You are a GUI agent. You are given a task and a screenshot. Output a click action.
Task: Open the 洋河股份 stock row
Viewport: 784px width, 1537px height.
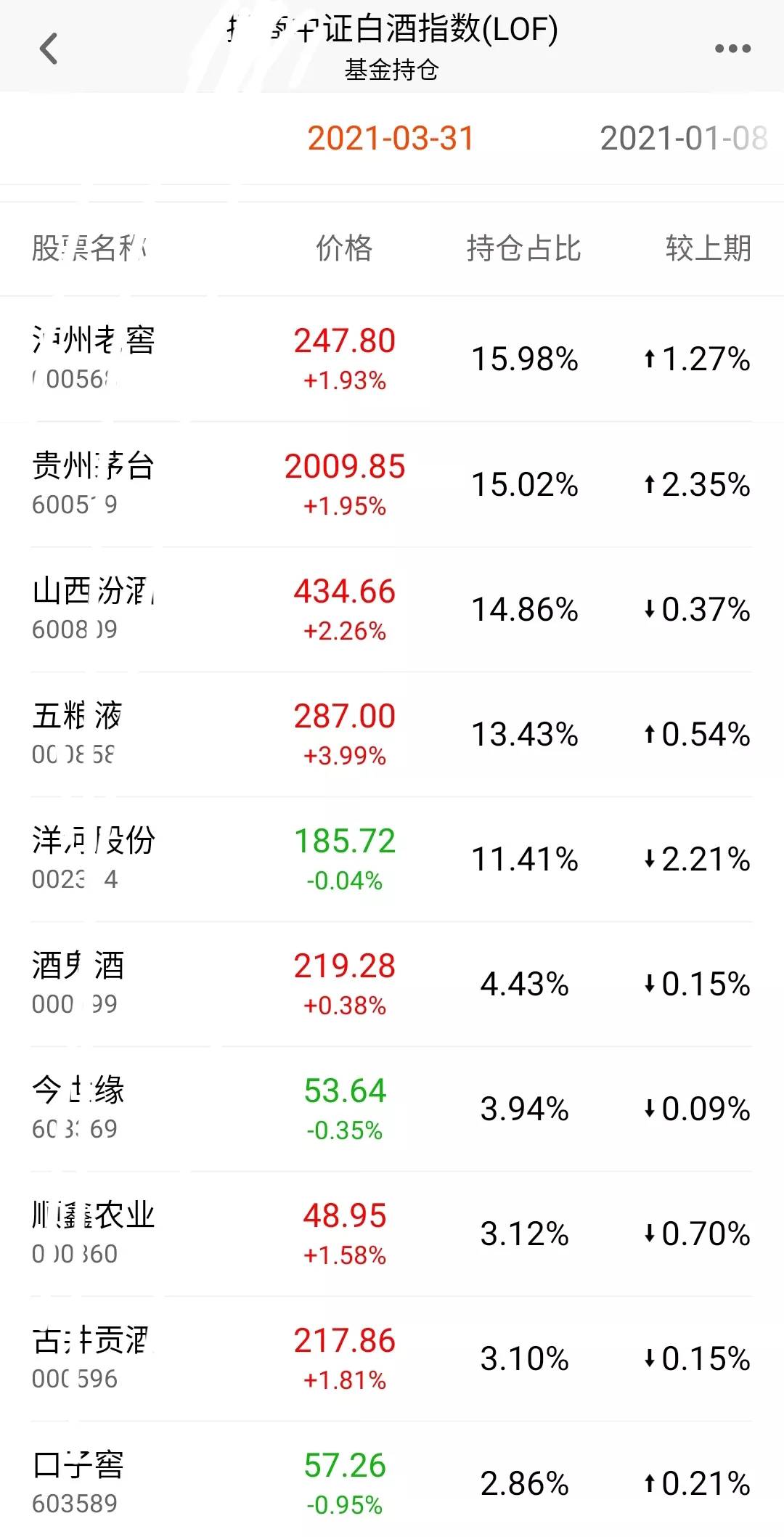tap(392, 859)
